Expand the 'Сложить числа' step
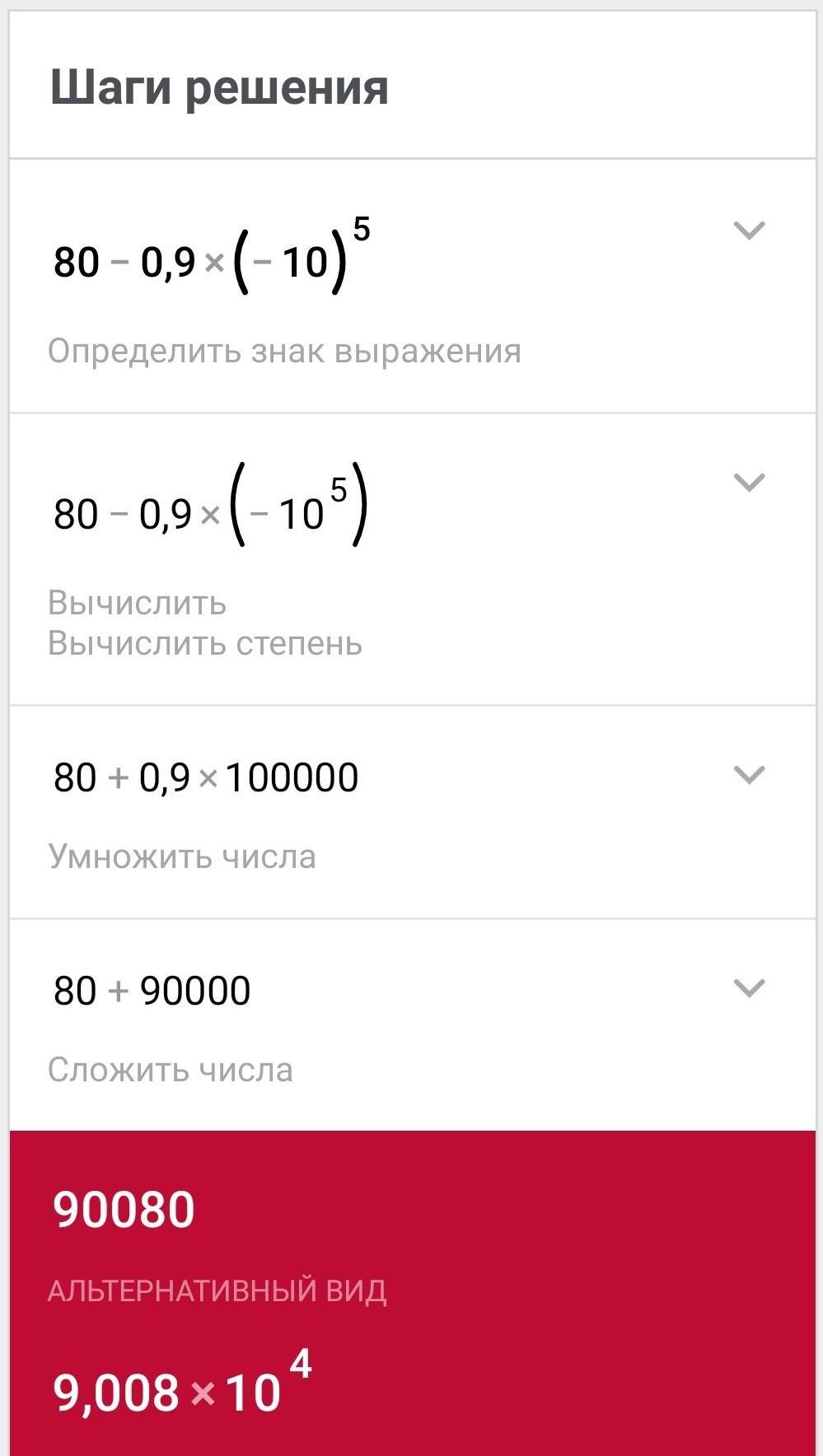The height and width of the screenshot is (1456, 823). click(x=749, y=987)
